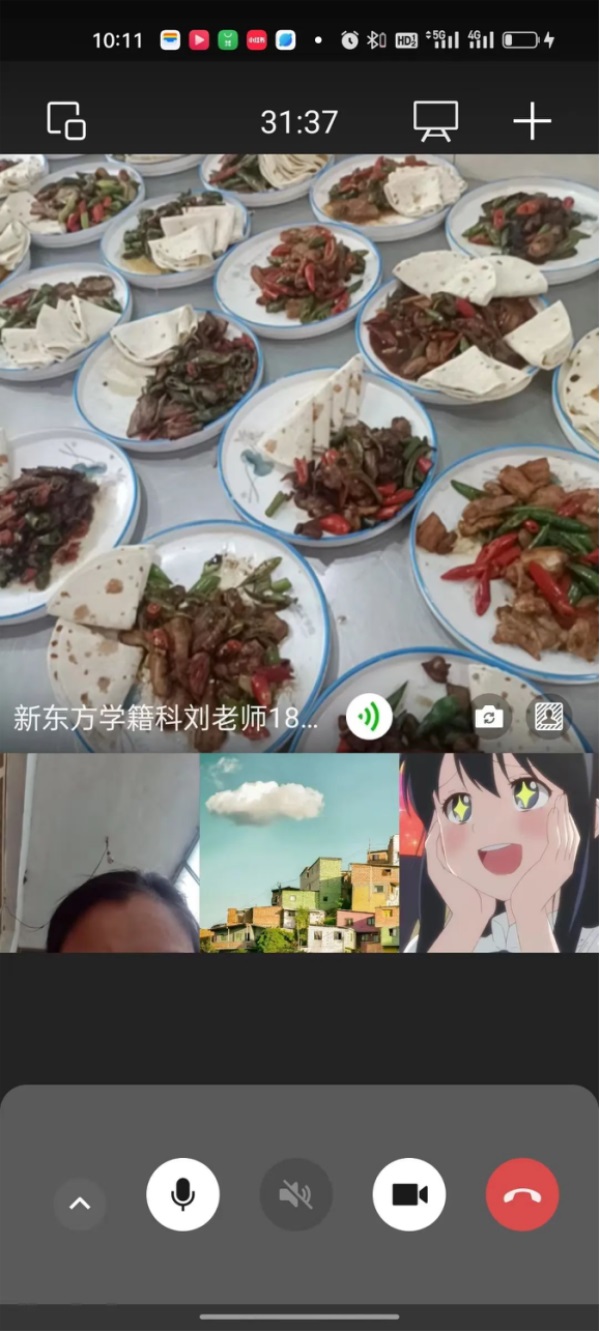Flip the camera on the main video
The height and width of the screenshot is (1332, 600).
click(490, 717)
